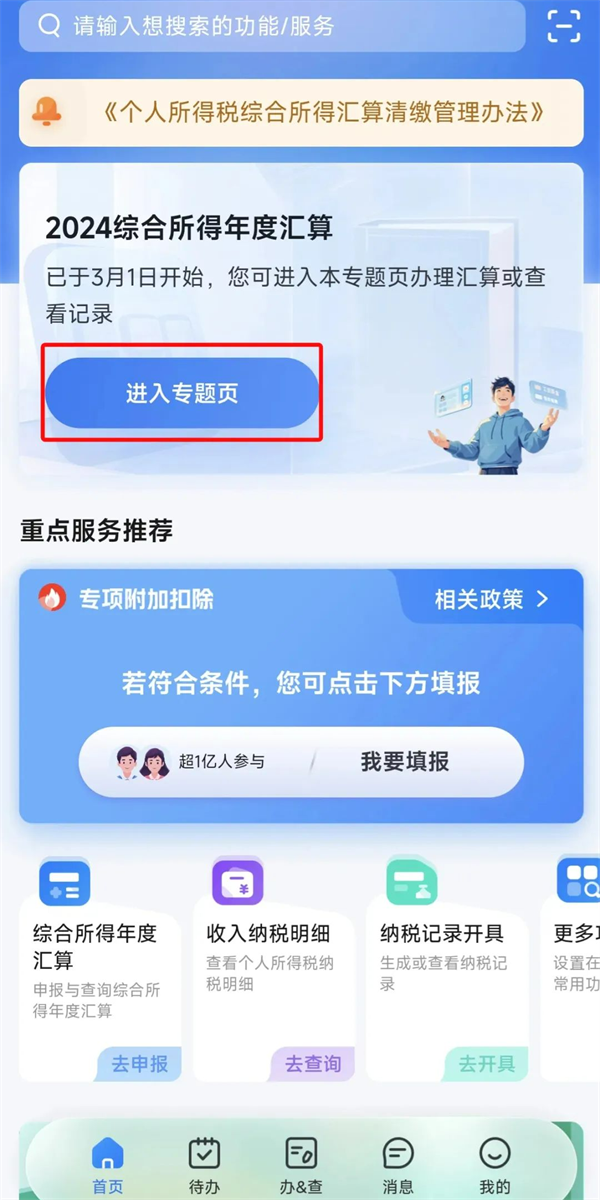
Task: Open the 汇算清缴管理办法 notice banner
Action: coord(300,112)
